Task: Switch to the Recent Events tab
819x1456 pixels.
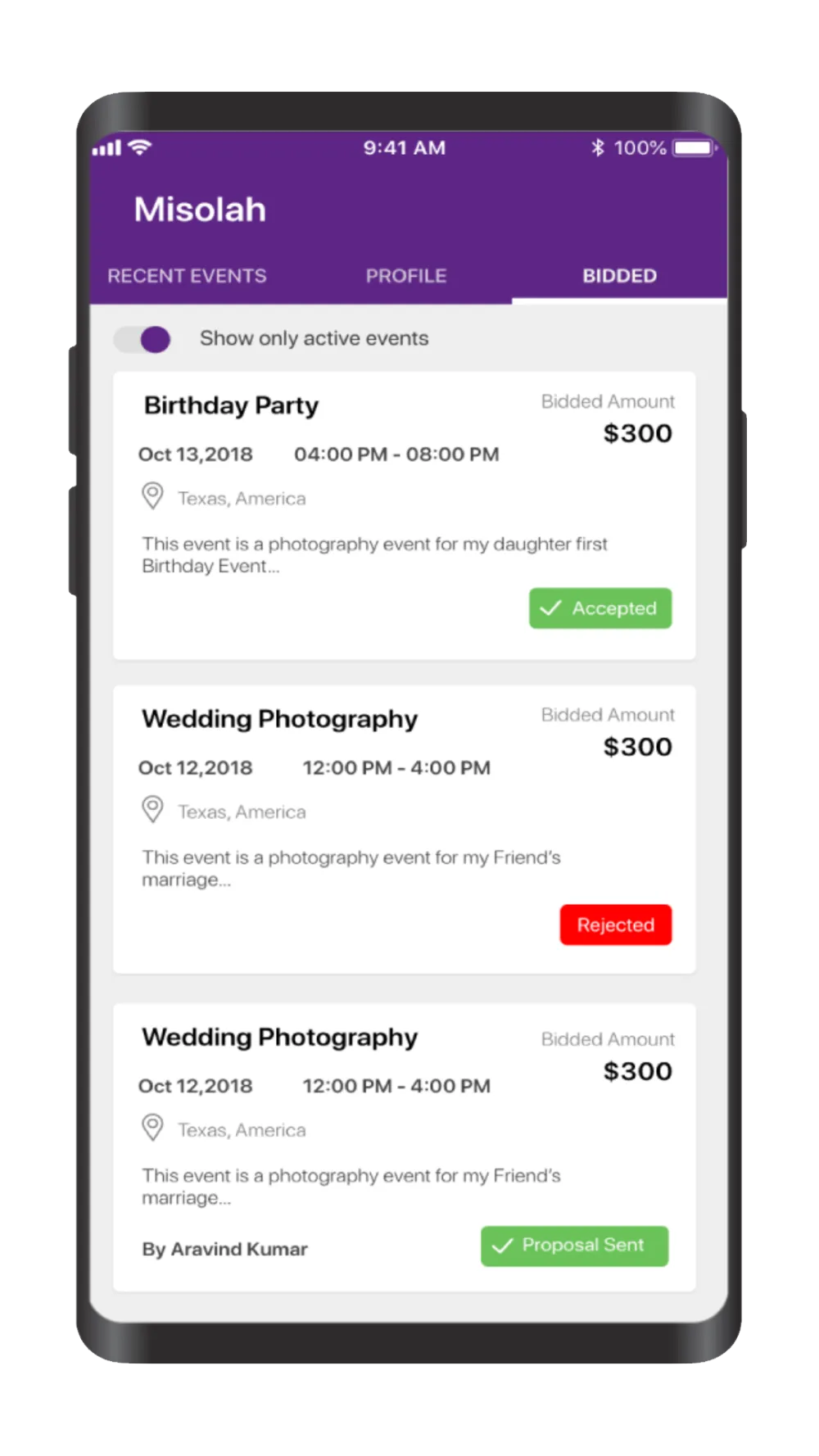Action: (x=187, y=276)
